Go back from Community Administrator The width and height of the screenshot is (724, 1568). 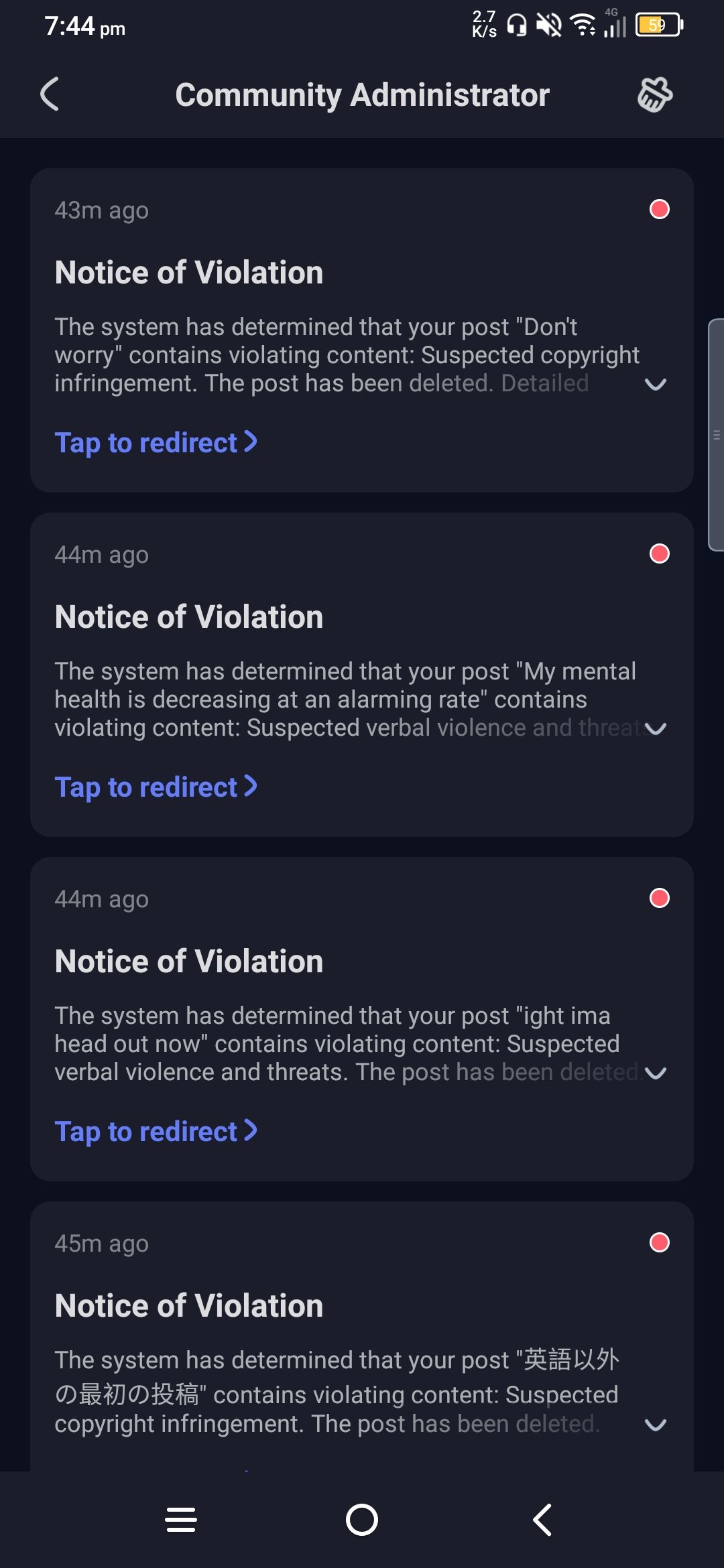[x=50, y=94]
